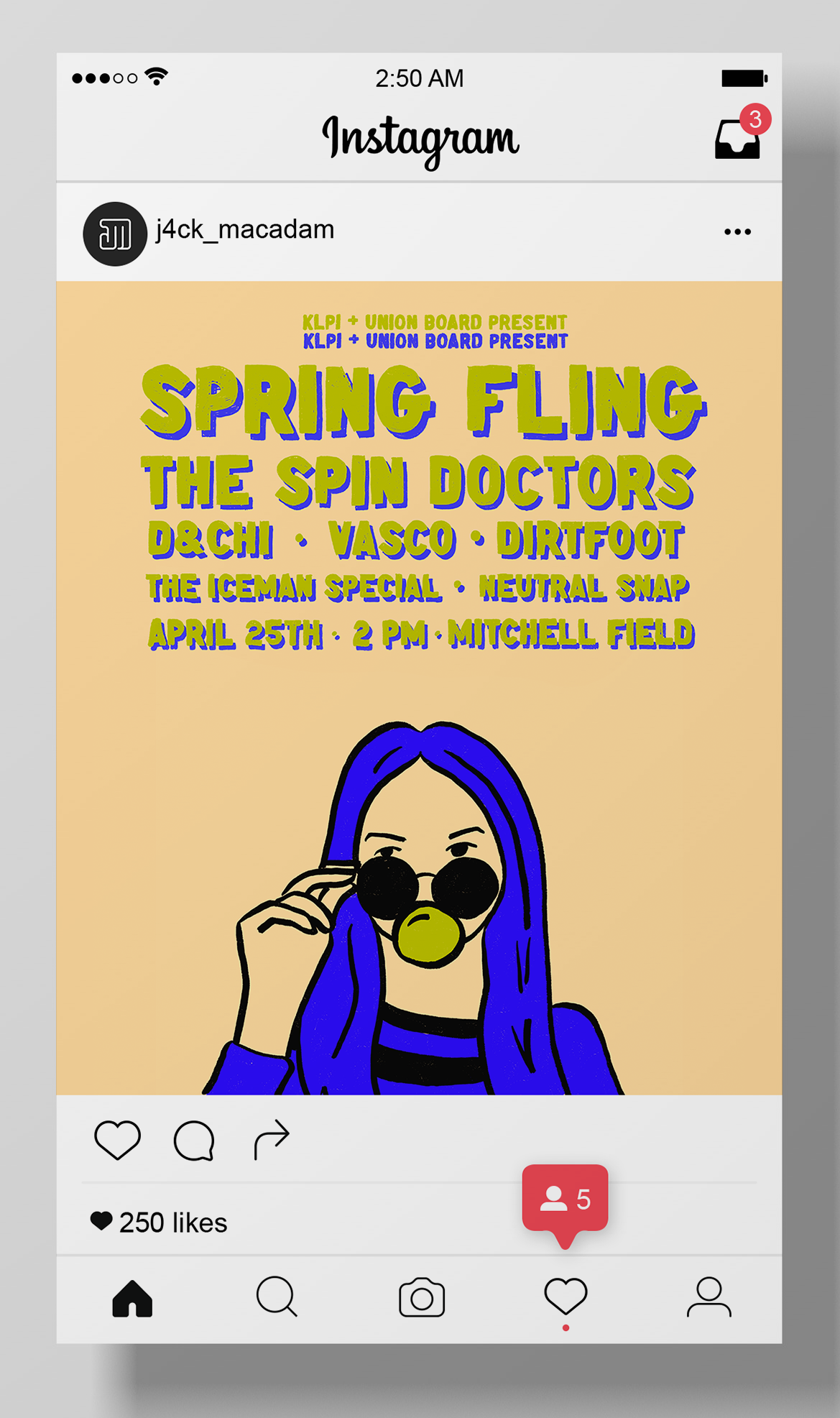Comment on j4ck_macadam's post
Viewport: 840px width, 1418px height.
click(x=194, y=1140)
